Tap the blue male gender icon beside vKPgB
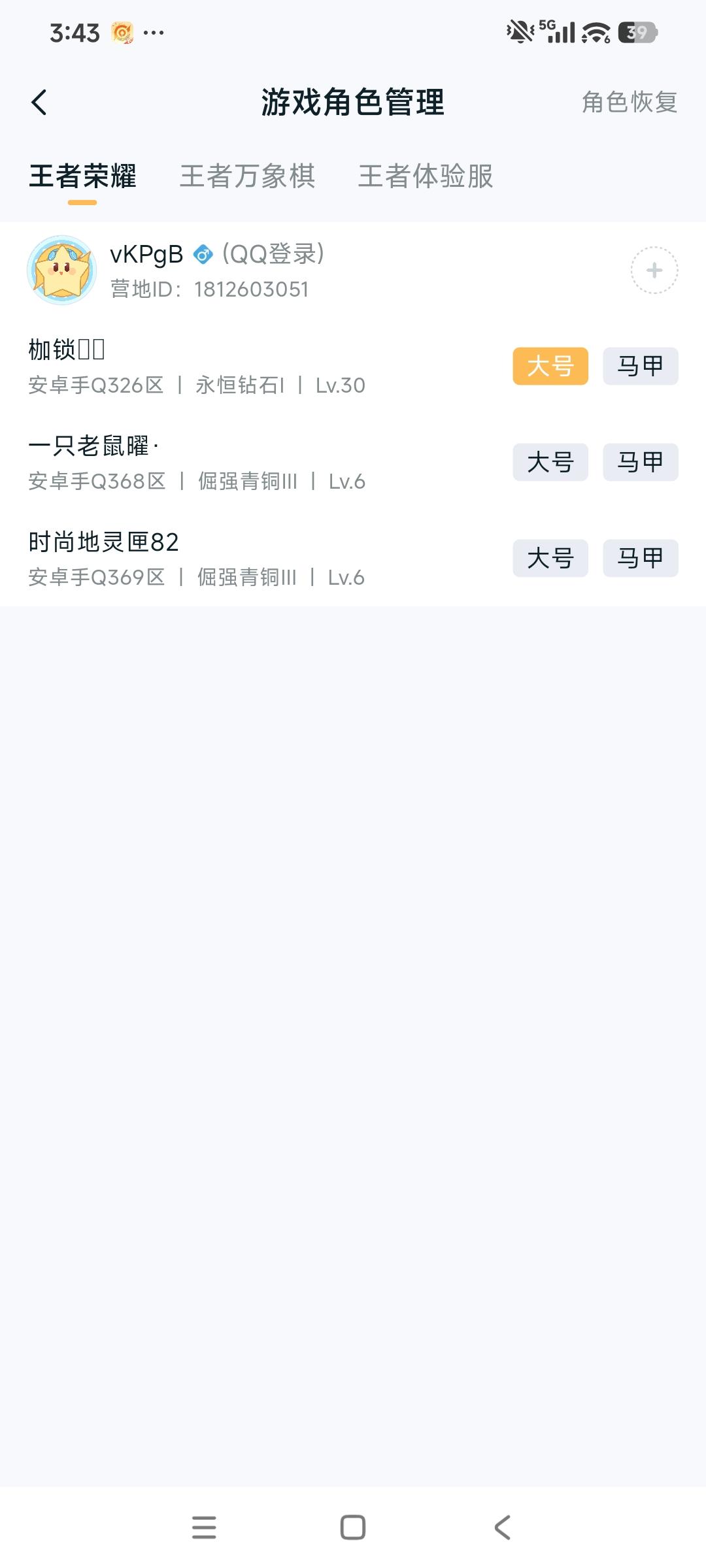Image resolution: width=706 pixels, height=1568 pixels. pos(203,255)
